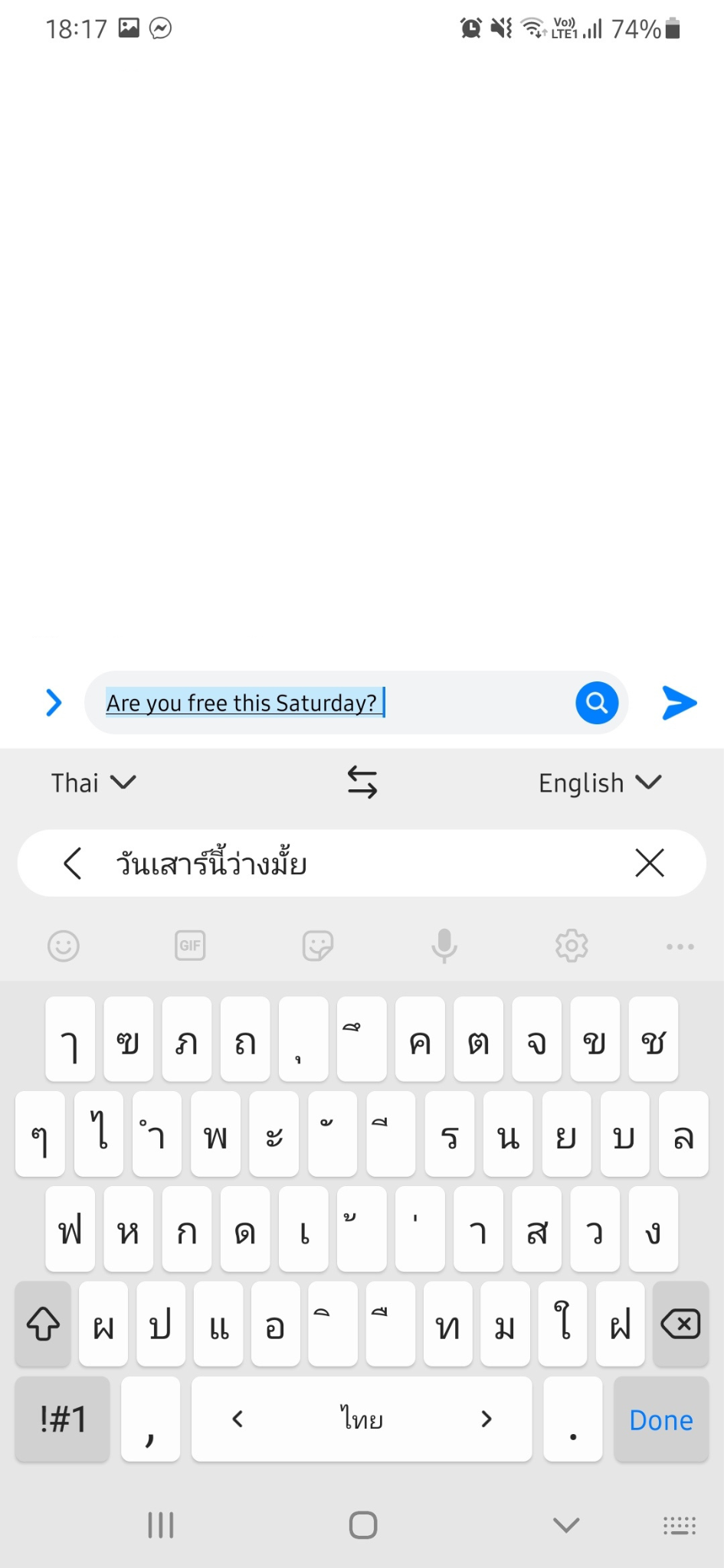The image size is (724, 1568).
Task: Open the Thai source language dropdown
Action: point(93,783)
